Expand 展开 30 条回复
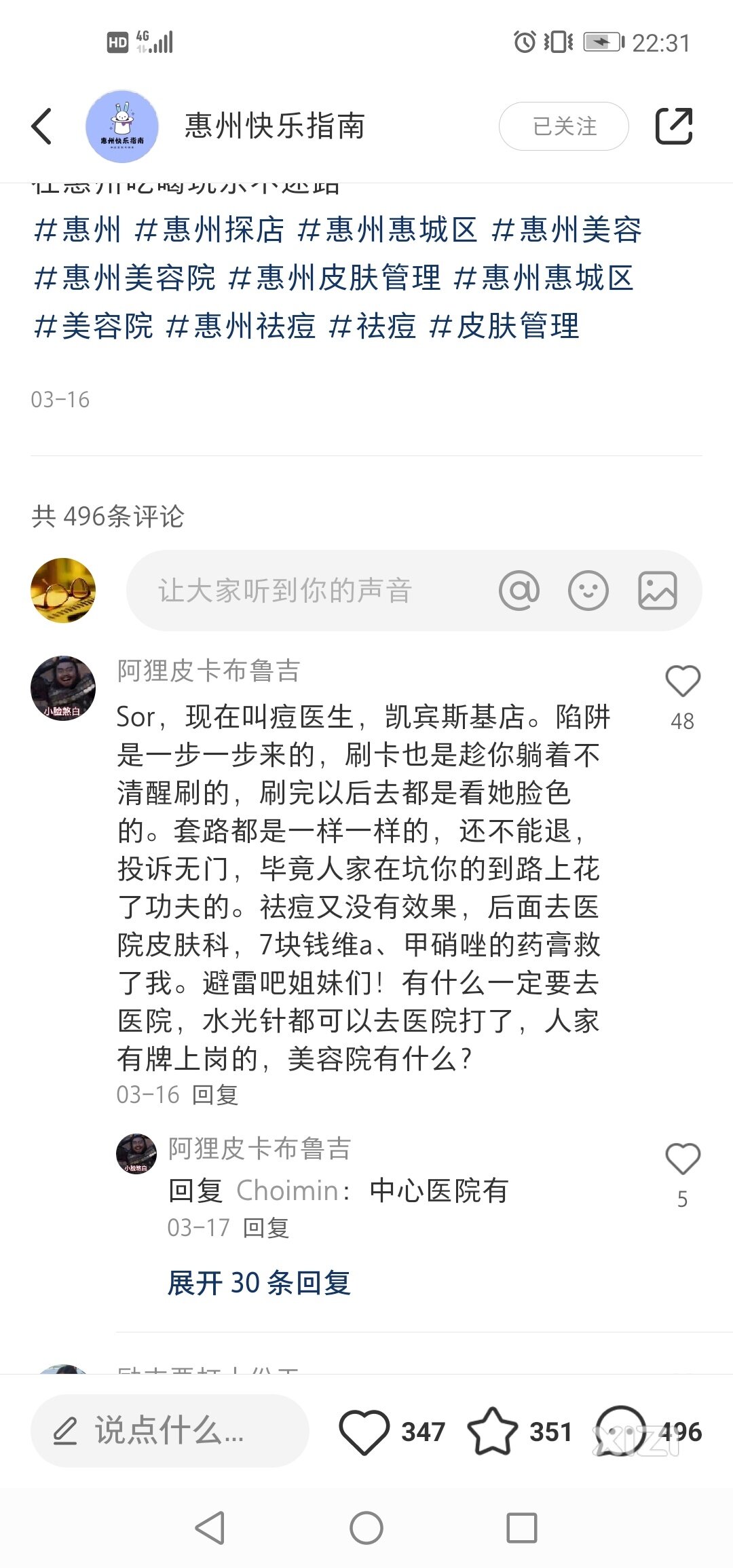 259,1283
